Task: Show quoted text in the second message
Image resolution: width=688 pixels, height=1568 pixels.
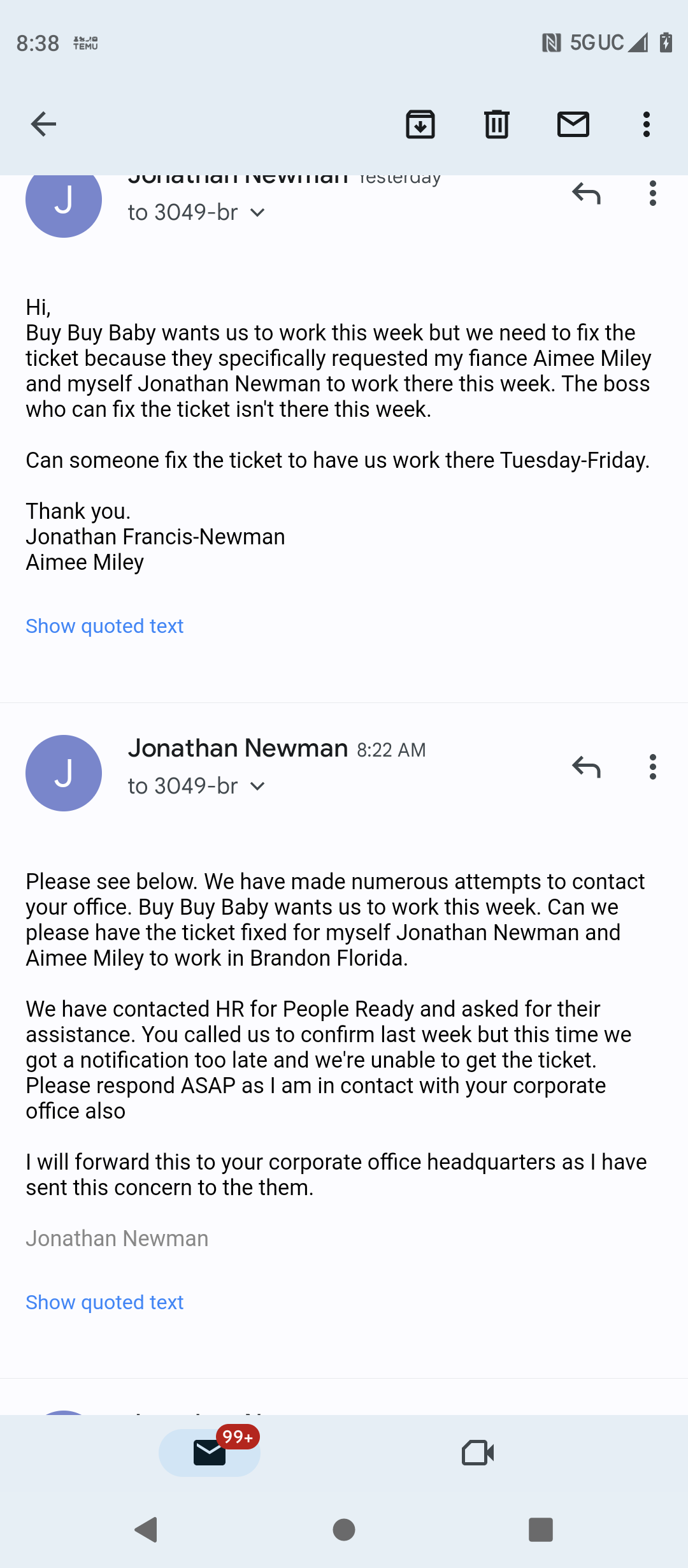Action: tap(104, 1302)
